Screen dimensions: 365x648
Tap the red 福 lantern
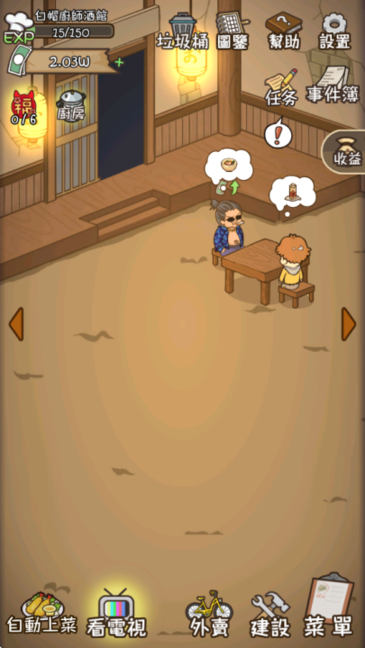pyautogui.click(x=24, y=108)
